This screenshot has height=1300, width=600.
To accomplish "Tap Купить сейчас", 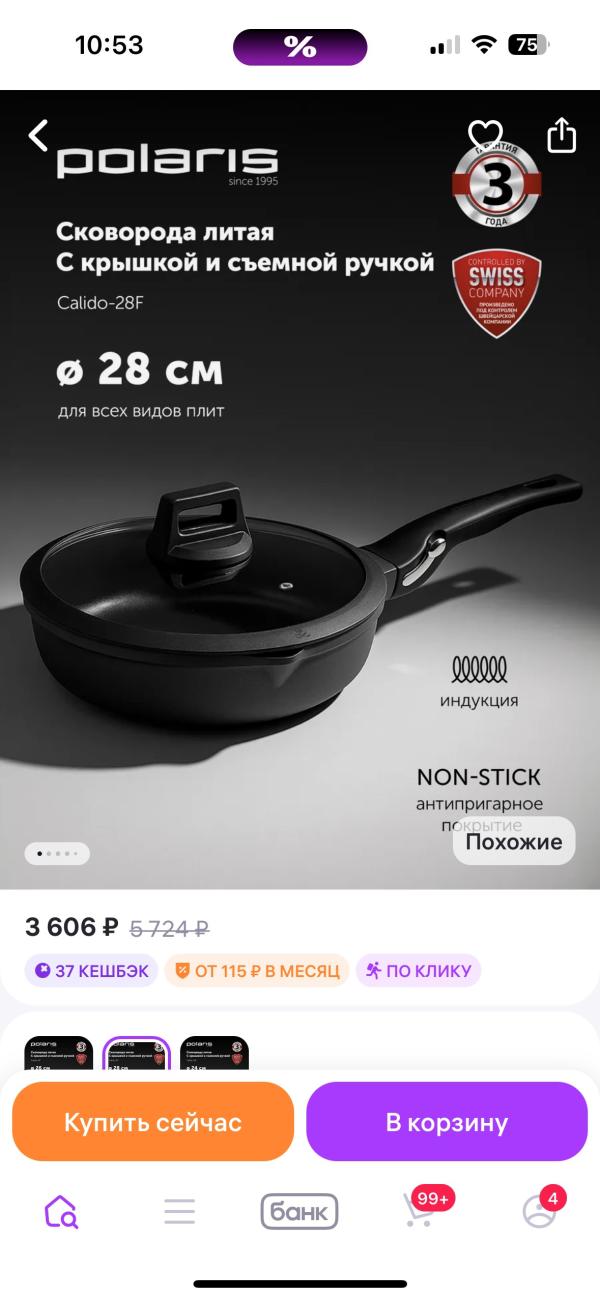I will [153, 1122].
